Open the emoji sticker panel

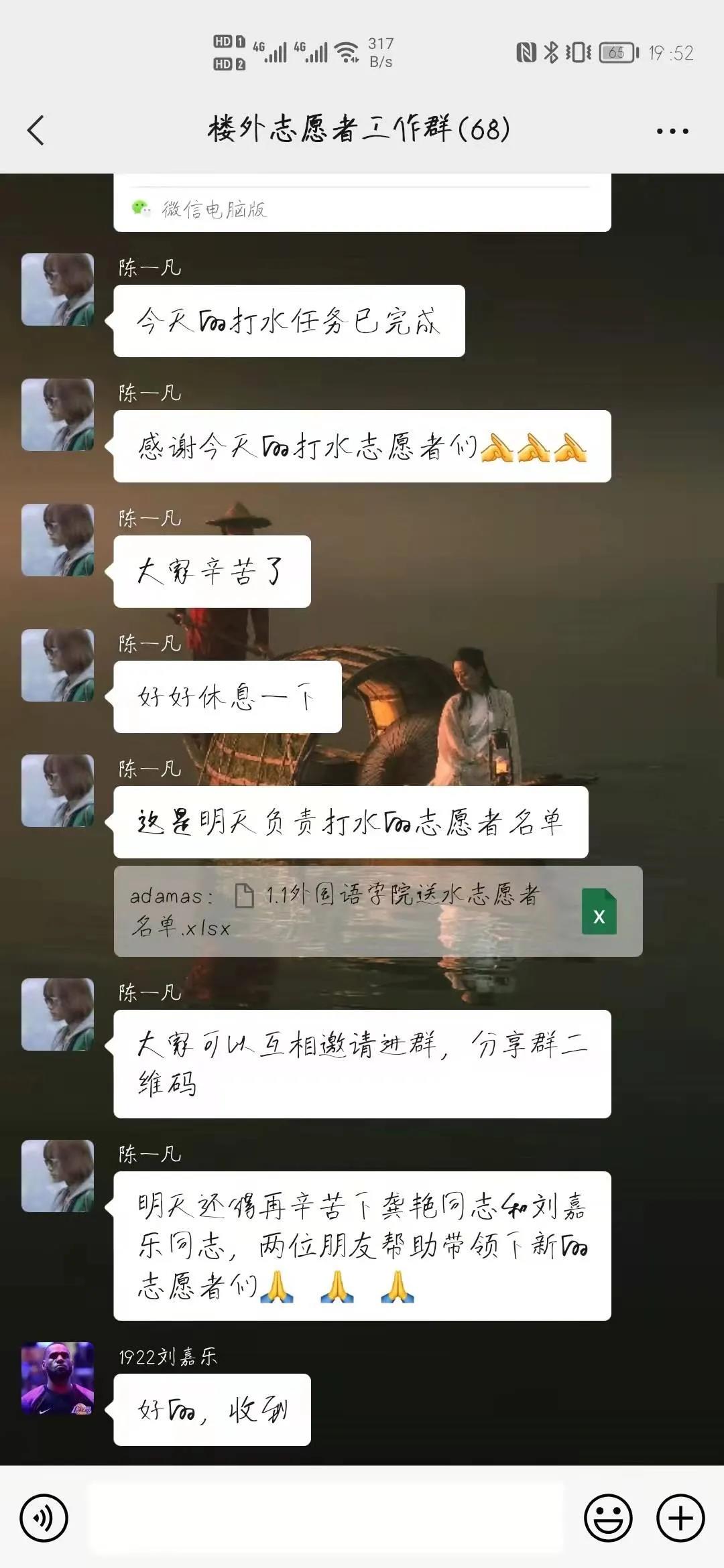[608, 1518]
